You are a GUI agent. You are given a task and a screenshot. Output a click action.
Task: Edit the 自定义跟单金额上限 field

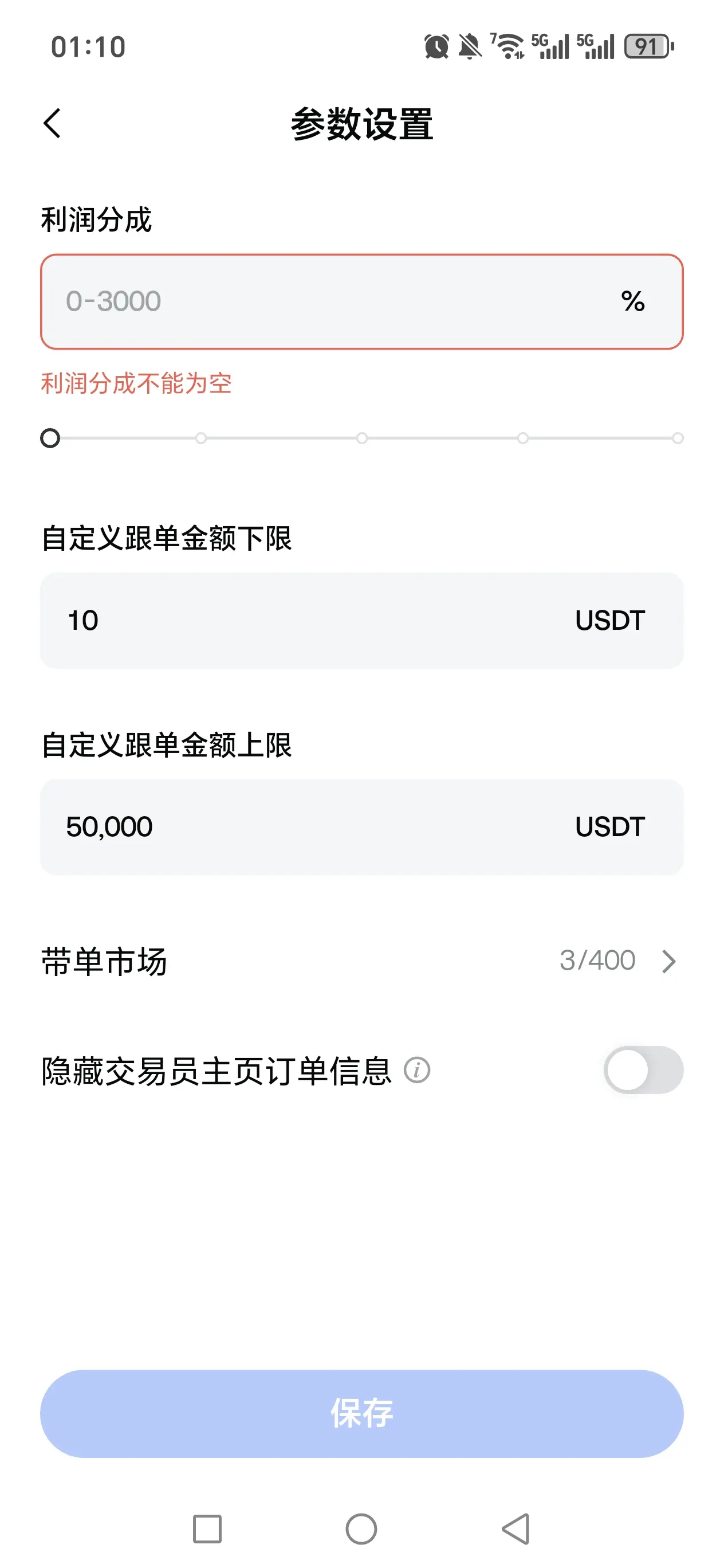pos(362,826)
